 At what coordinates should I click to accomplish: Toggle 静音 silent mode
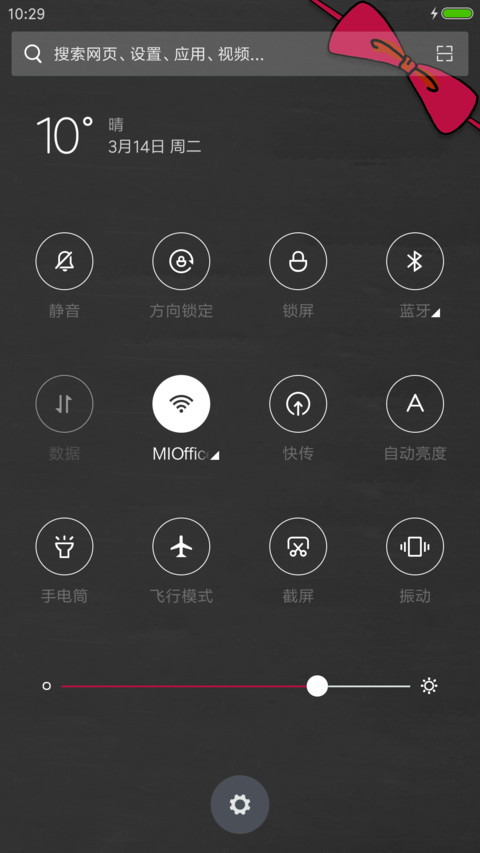[64, 262]
